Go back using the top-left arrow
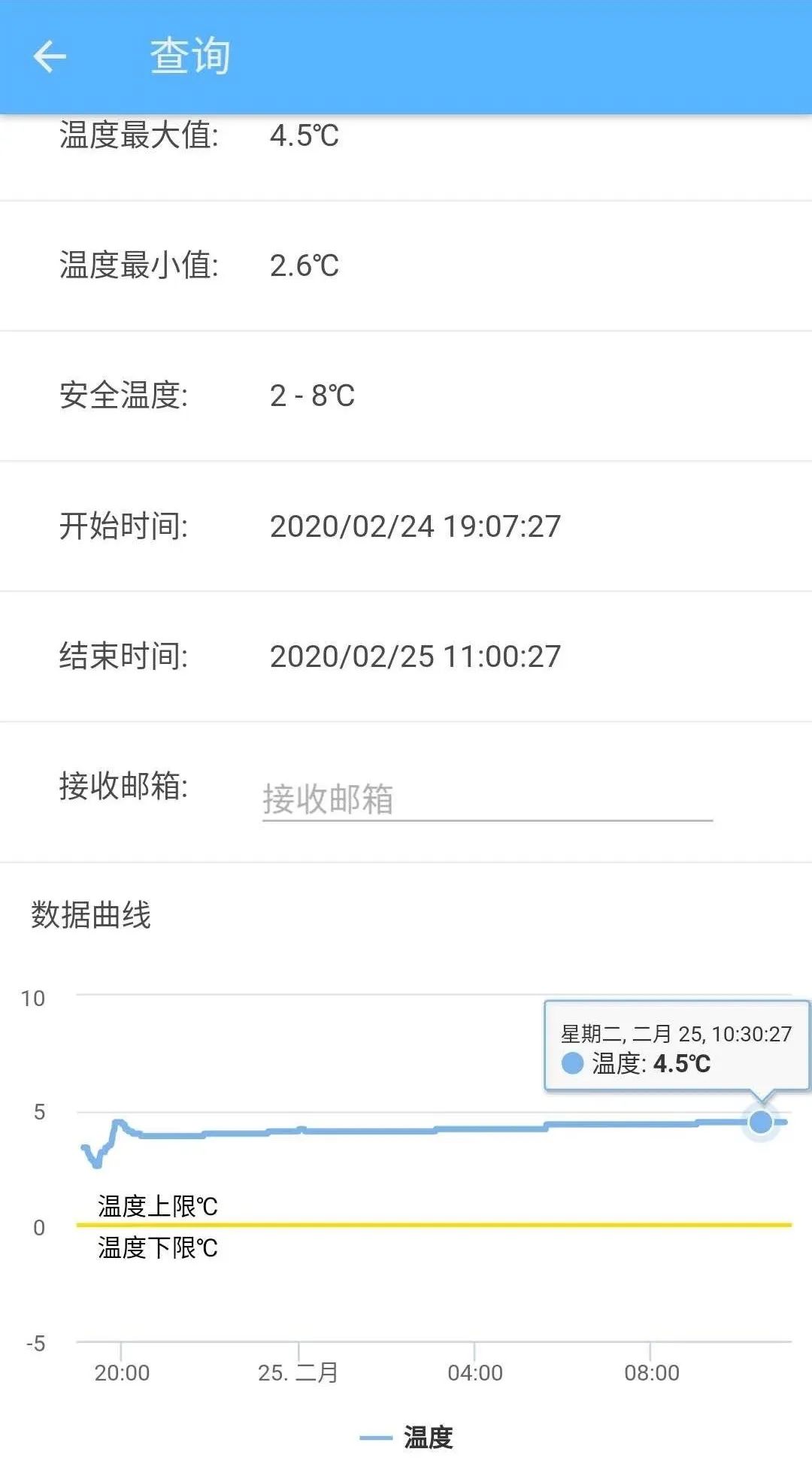Image resolution: width=812 pixels, height=1467 pixels. click(50, 56)
